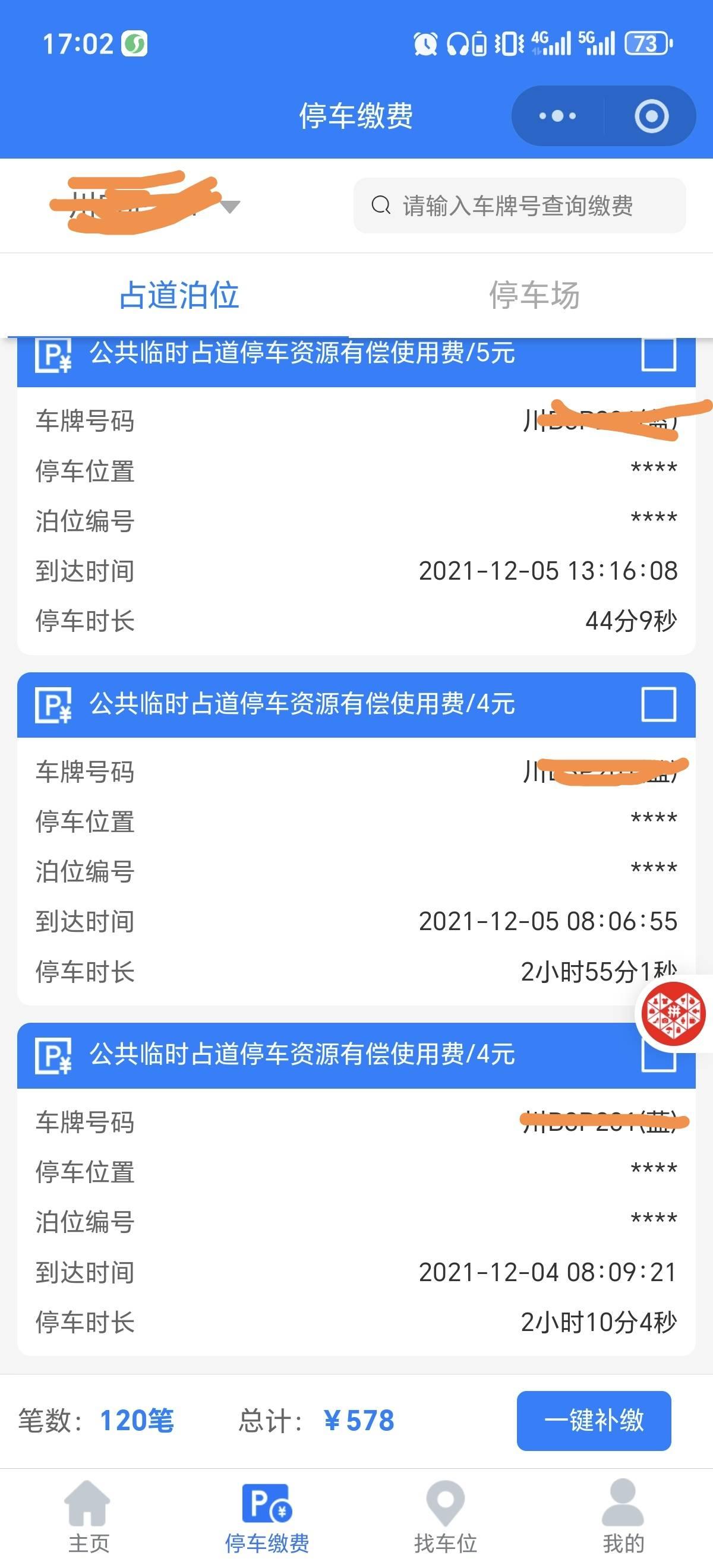Open the red Pinduoduo floating icon

click(673, 1013)
